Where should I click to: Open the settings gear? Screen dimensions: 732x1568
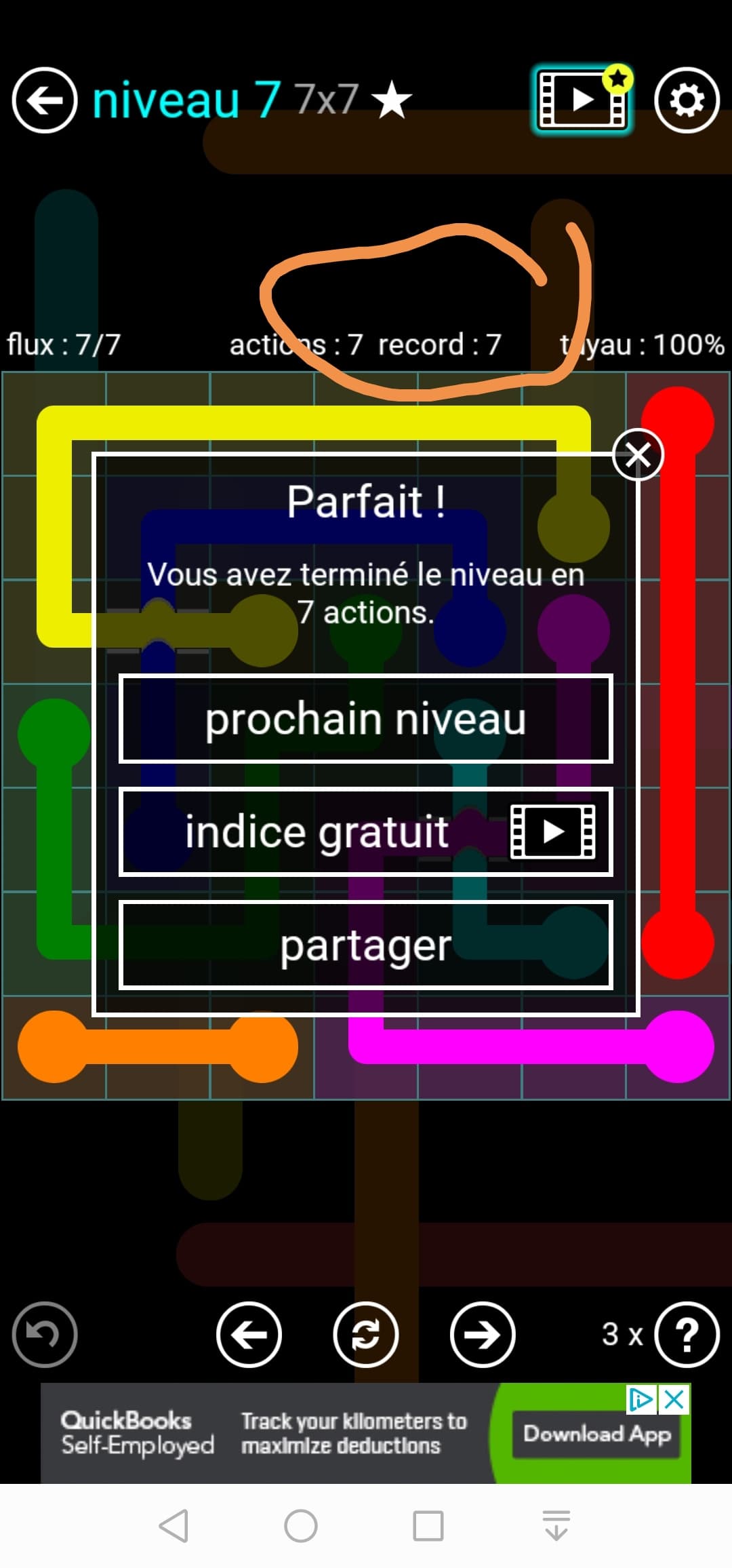pos(687,100)
